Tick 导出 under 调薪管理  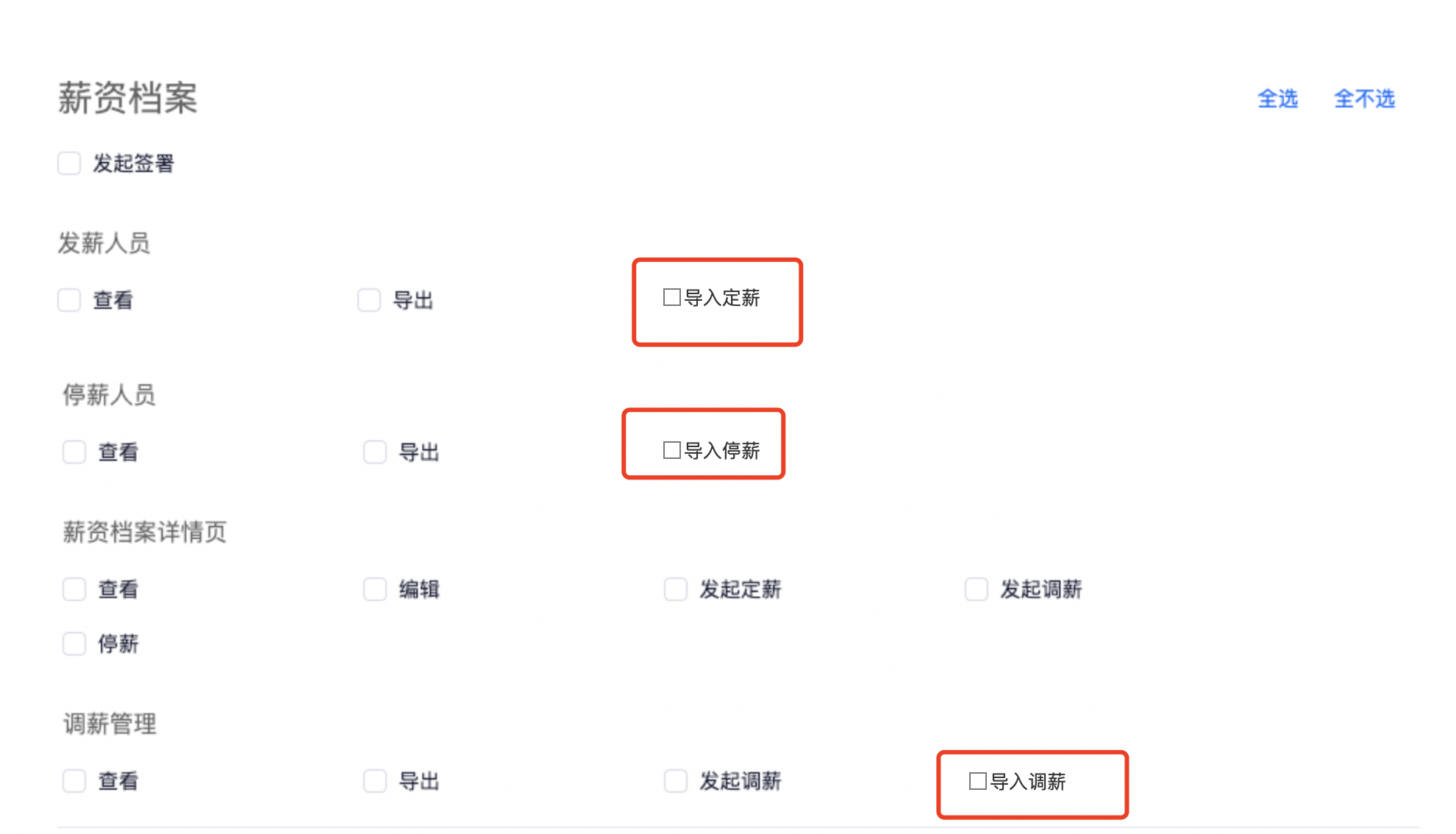tap(375, 781)
